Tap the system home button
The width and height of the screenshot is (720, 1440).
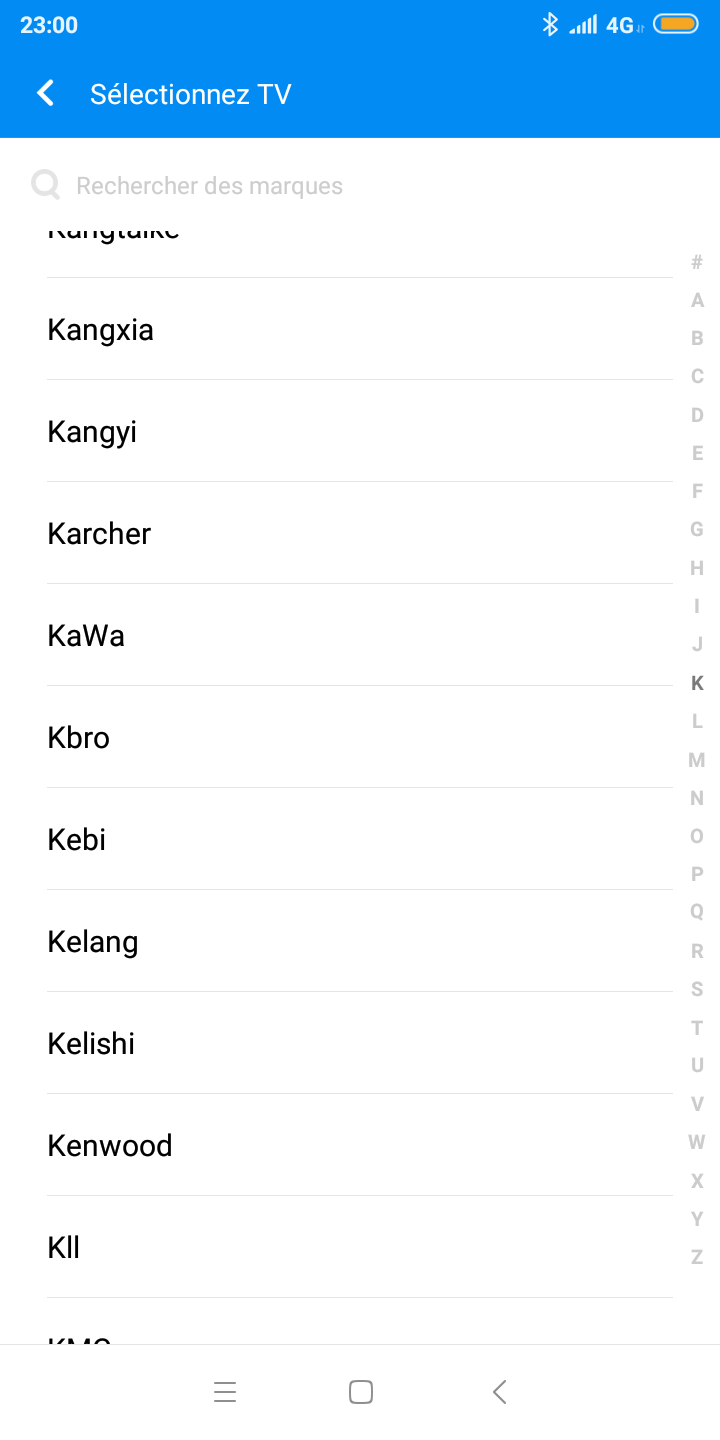pyautogui.click(x=361, y=1392)
